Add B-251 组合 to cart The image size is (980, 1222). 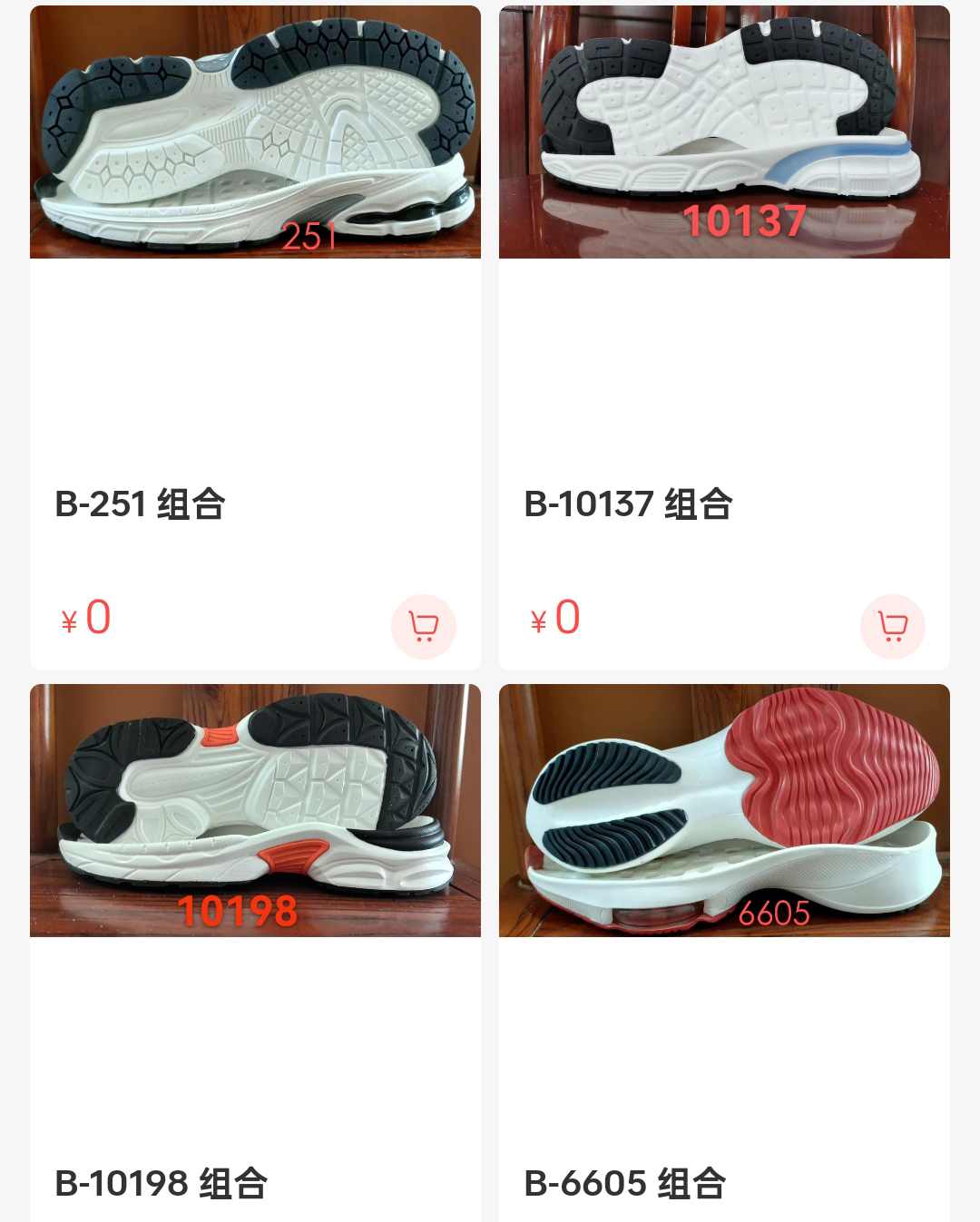tap(423, 626)
